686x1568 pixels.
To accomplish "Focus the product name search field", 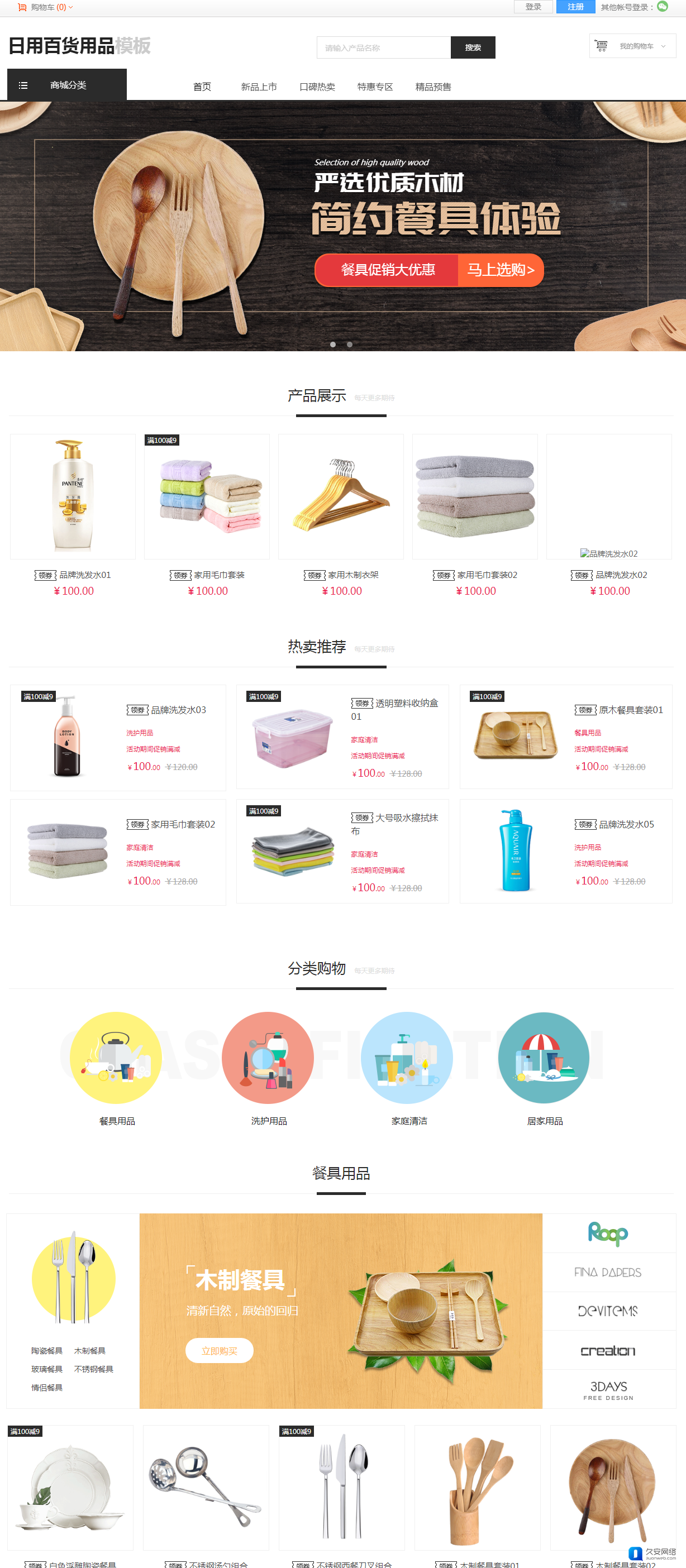I will [383, 47].
